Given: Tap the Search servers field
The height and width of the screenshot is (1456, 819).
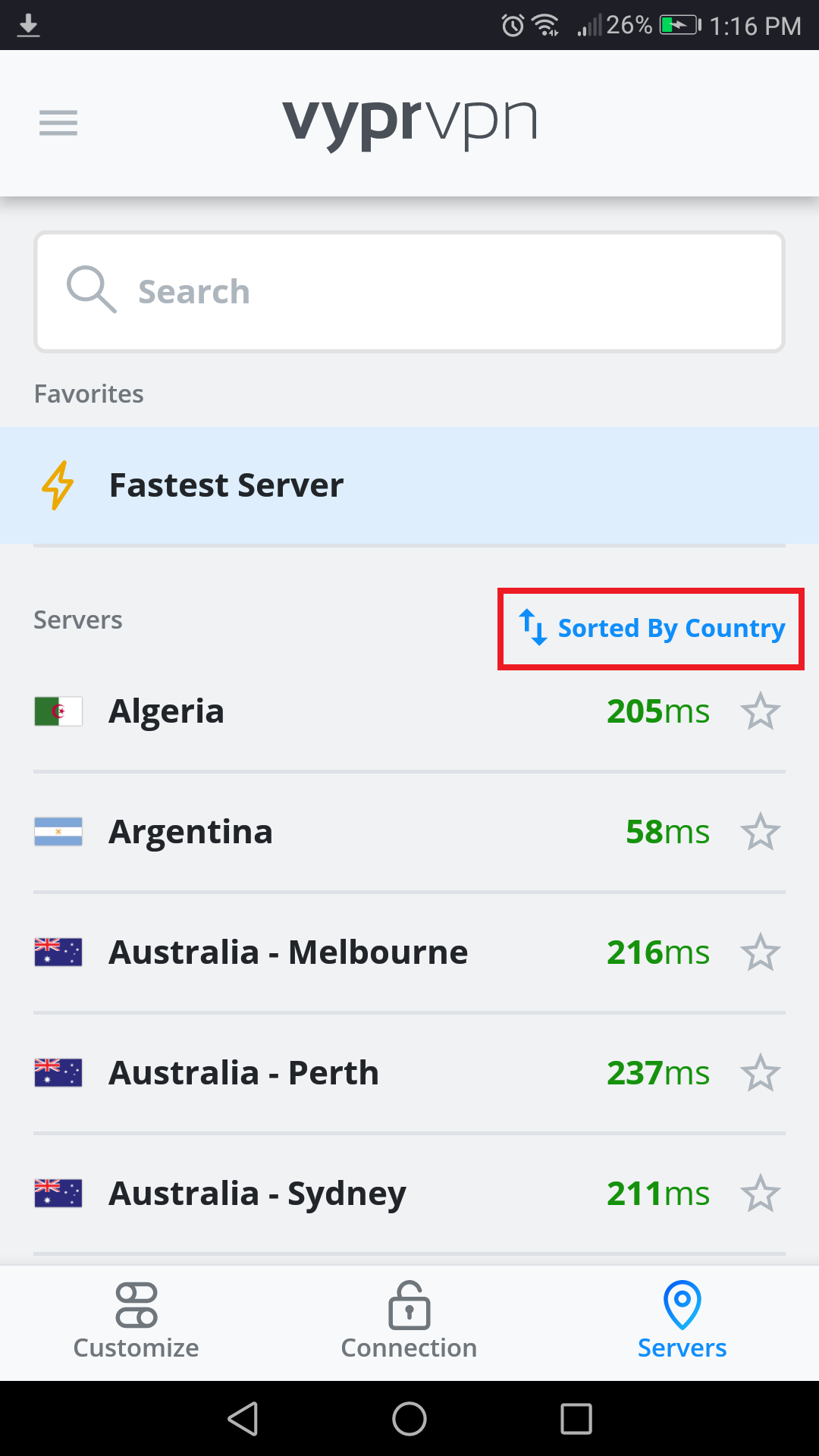Looking at the screenshot, I should click(x=409, y=292).
